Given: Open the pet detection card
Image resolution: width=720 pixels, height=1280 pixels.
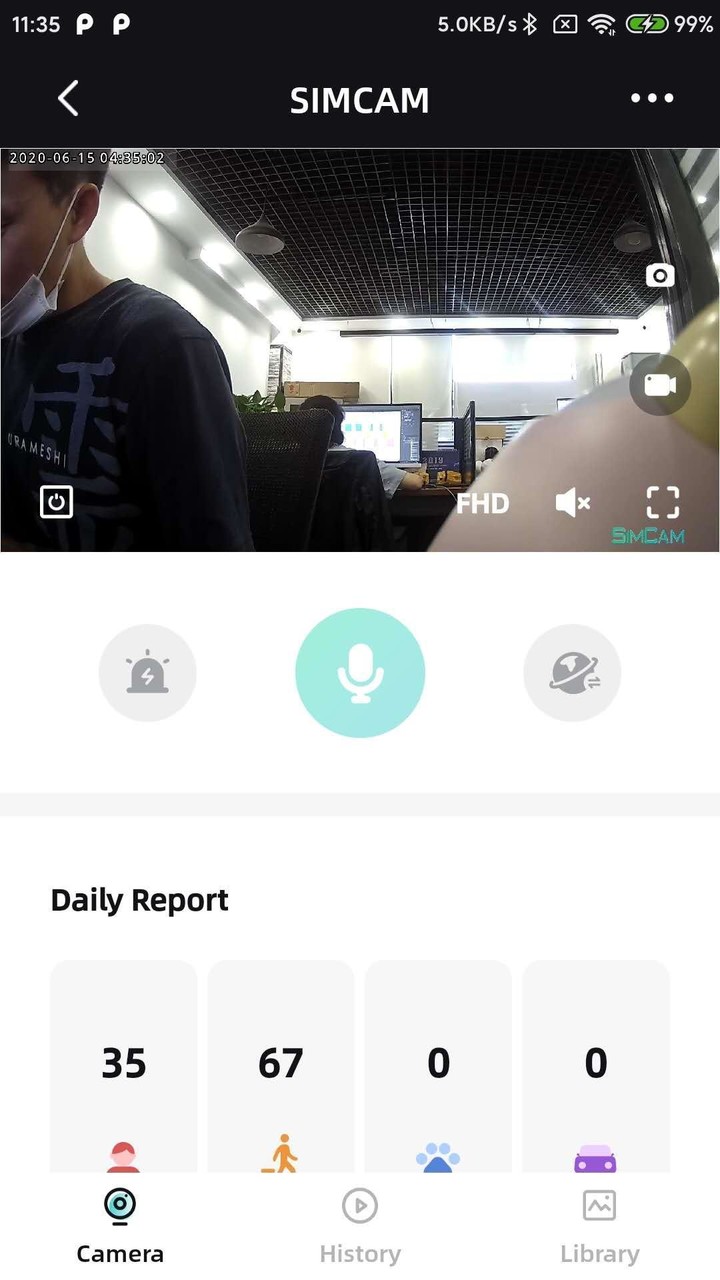Looking at the screenshot, I should click(438, 1065).
